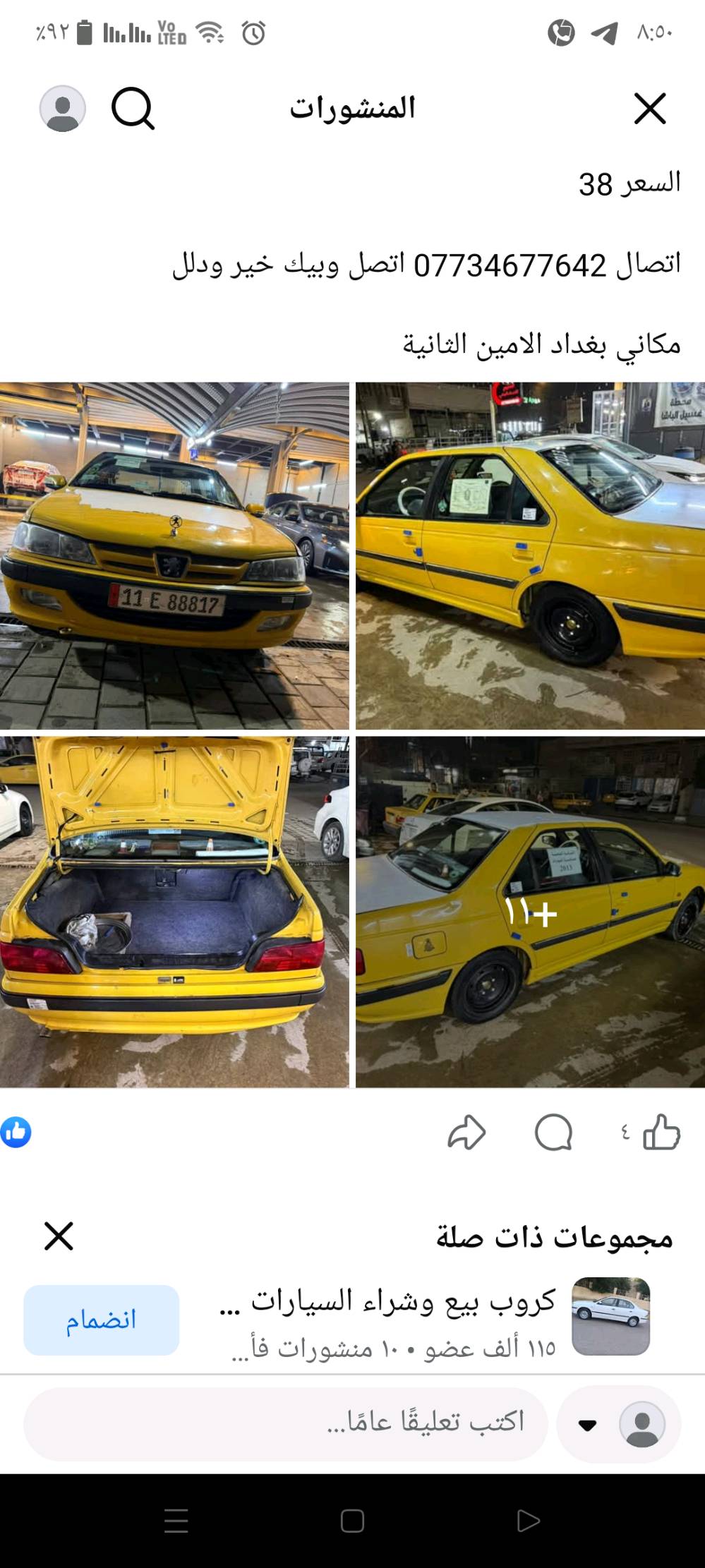The width and height of the screenshot is (705, 1568).
Task: Join the car buying and selling group
Action: 101,1320
